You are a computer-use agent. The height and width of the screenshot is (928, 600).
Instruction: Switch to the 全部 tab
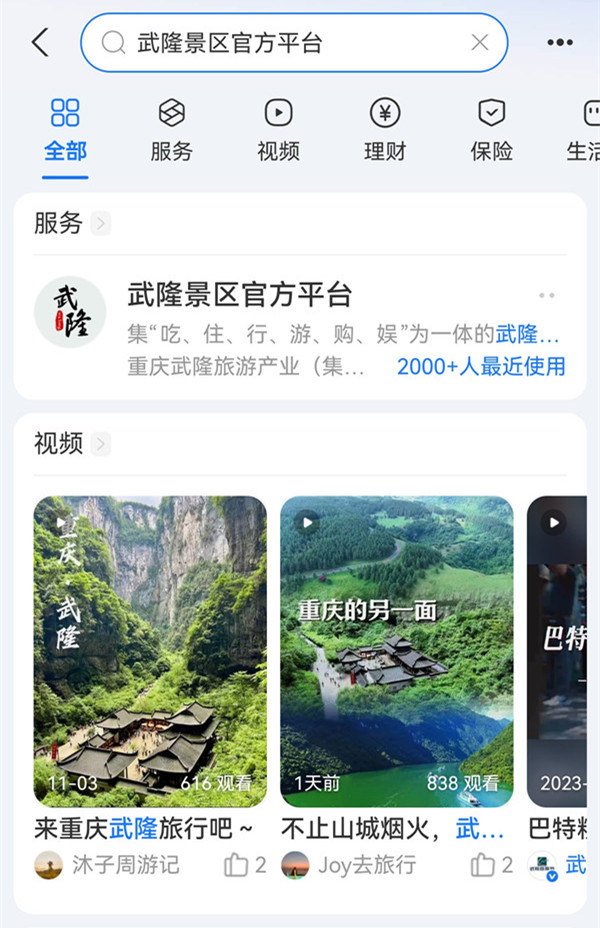click(65, 130)
